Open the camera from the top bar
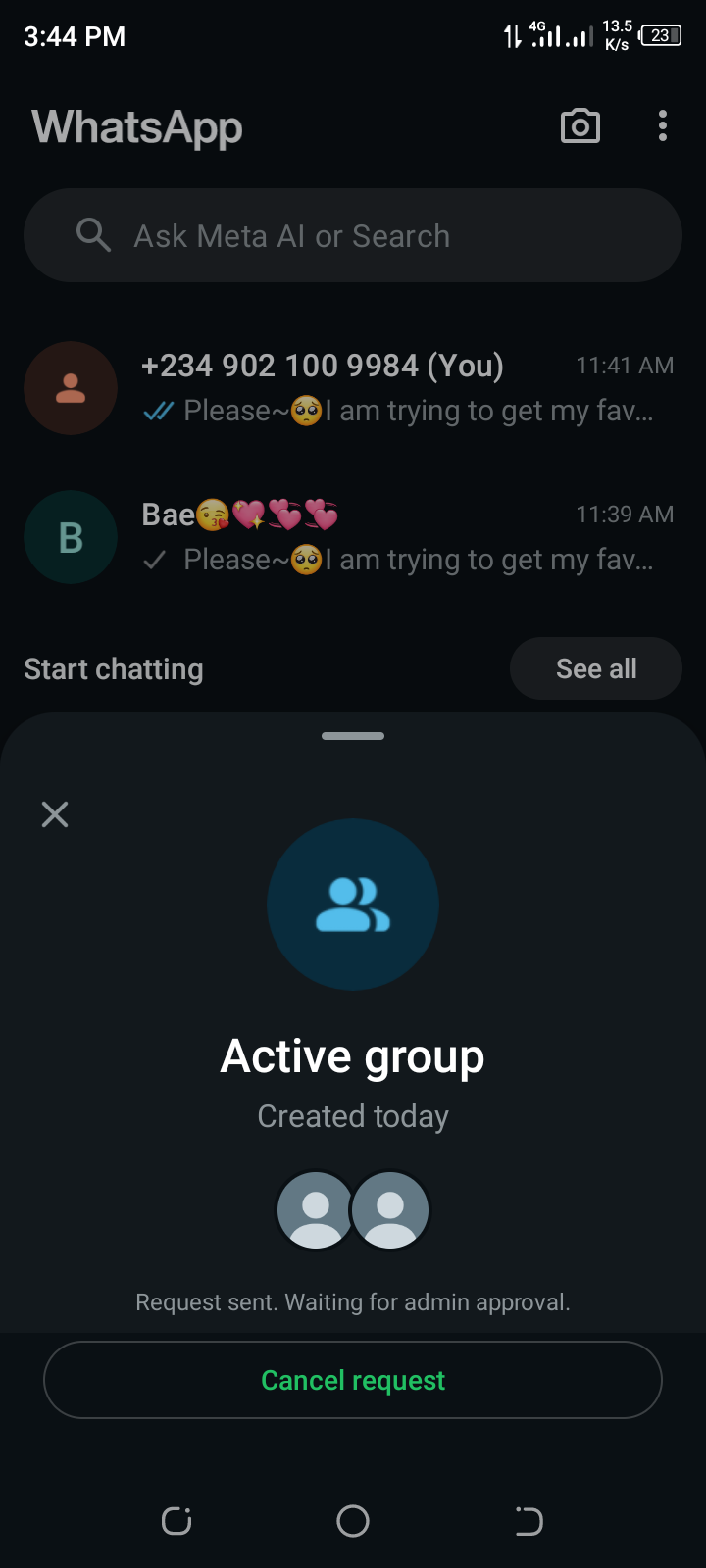This screenshot has height=1568, width=706. pyautogui.click(x=580, y=126)
